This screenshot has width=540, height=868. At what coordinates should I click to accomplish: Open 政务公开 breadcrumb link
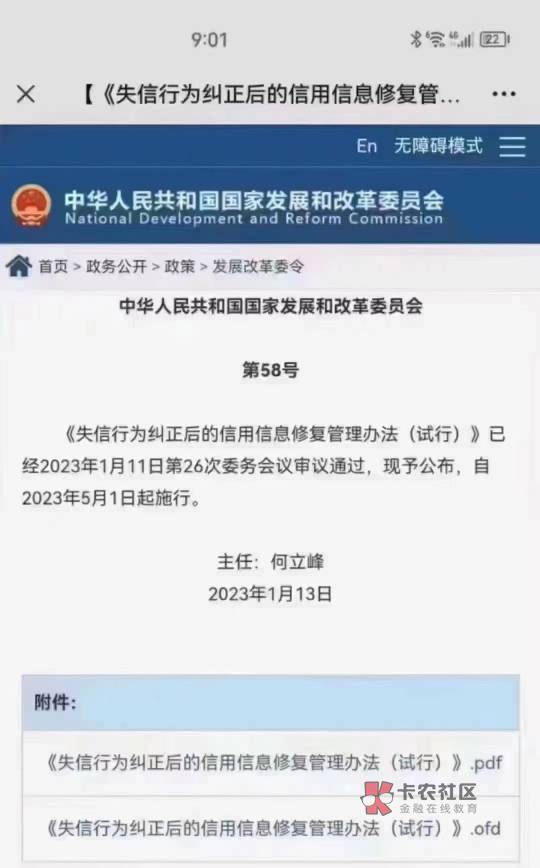(116, 266)
